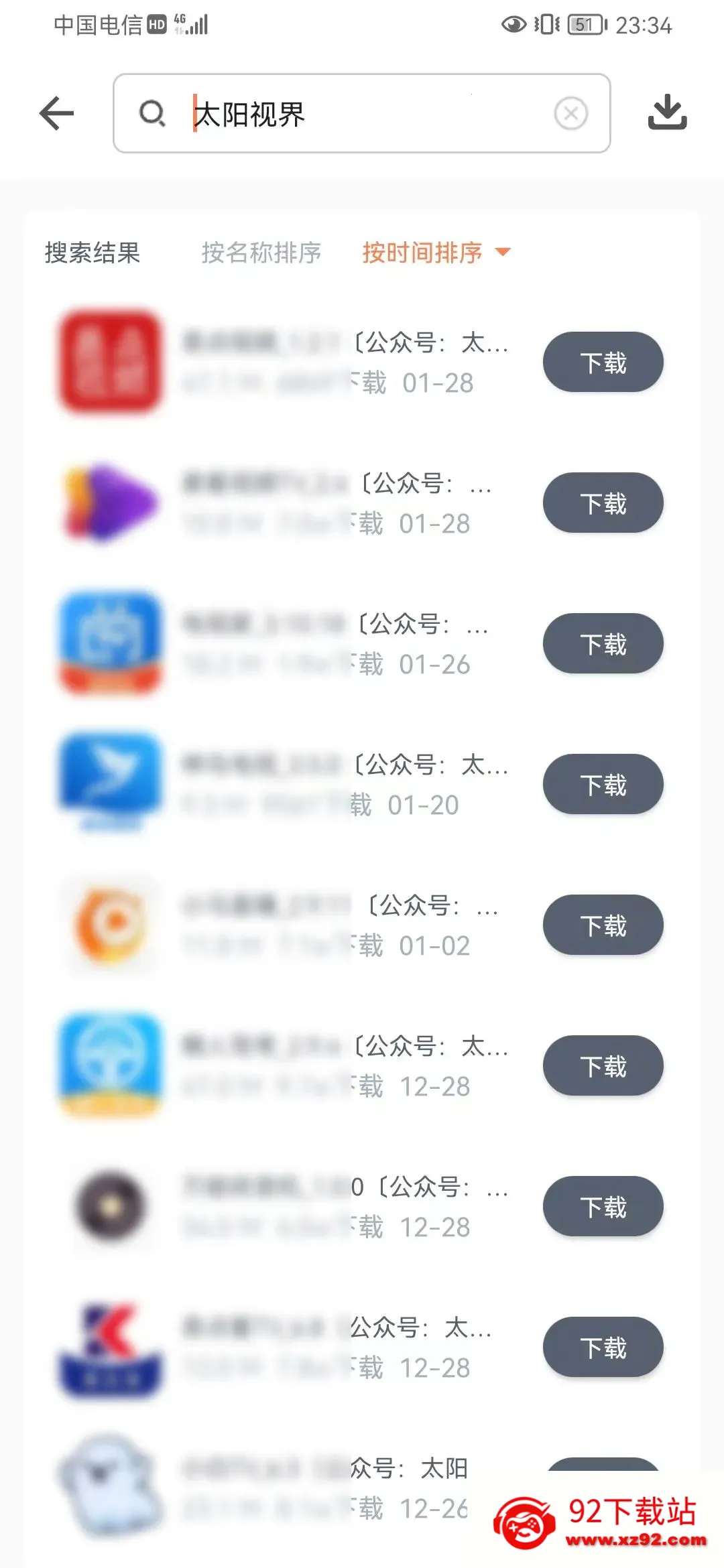Download the purple play icon app
This screenshot has width=724, height=1568.
(603, 503)
